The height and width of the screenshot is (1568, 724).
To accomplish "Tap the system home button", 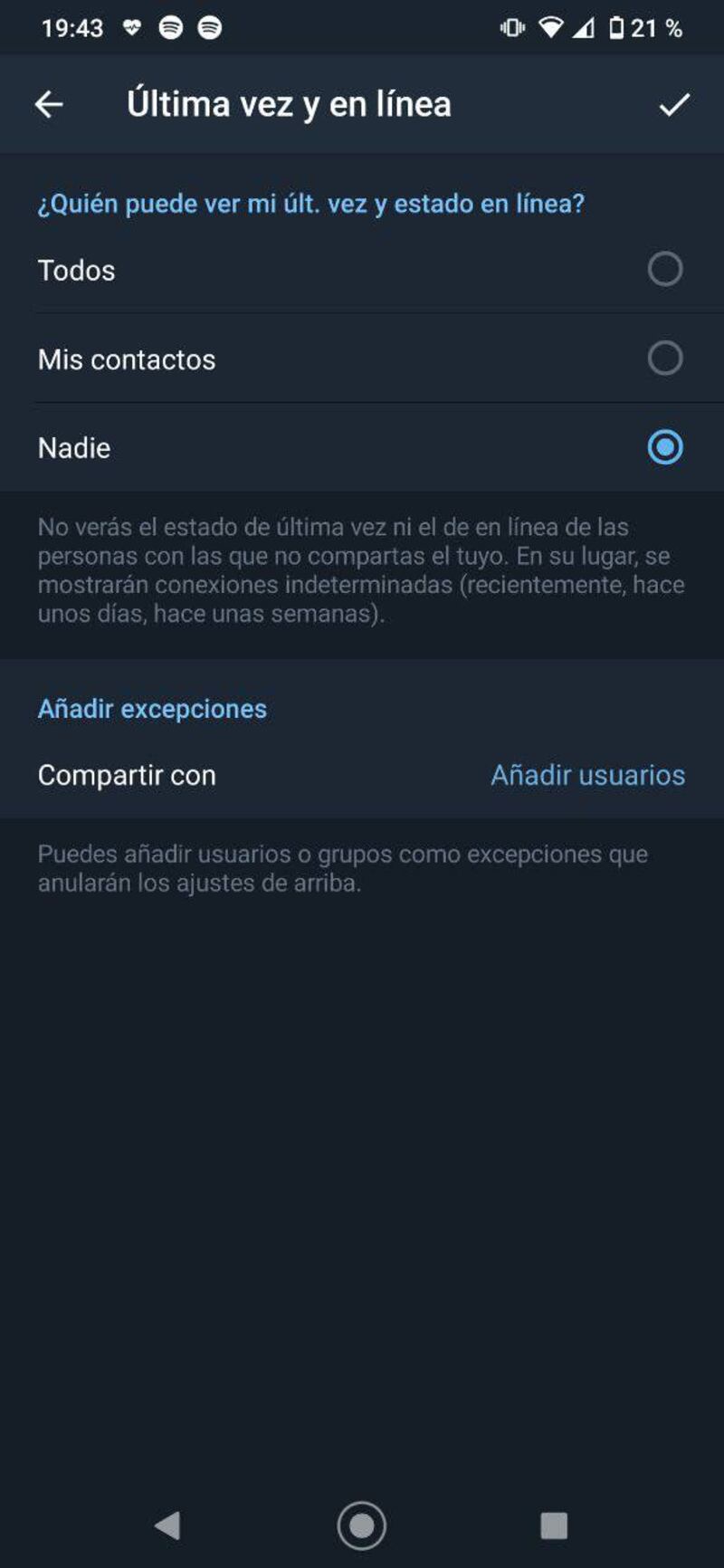I will (362, 1525).
